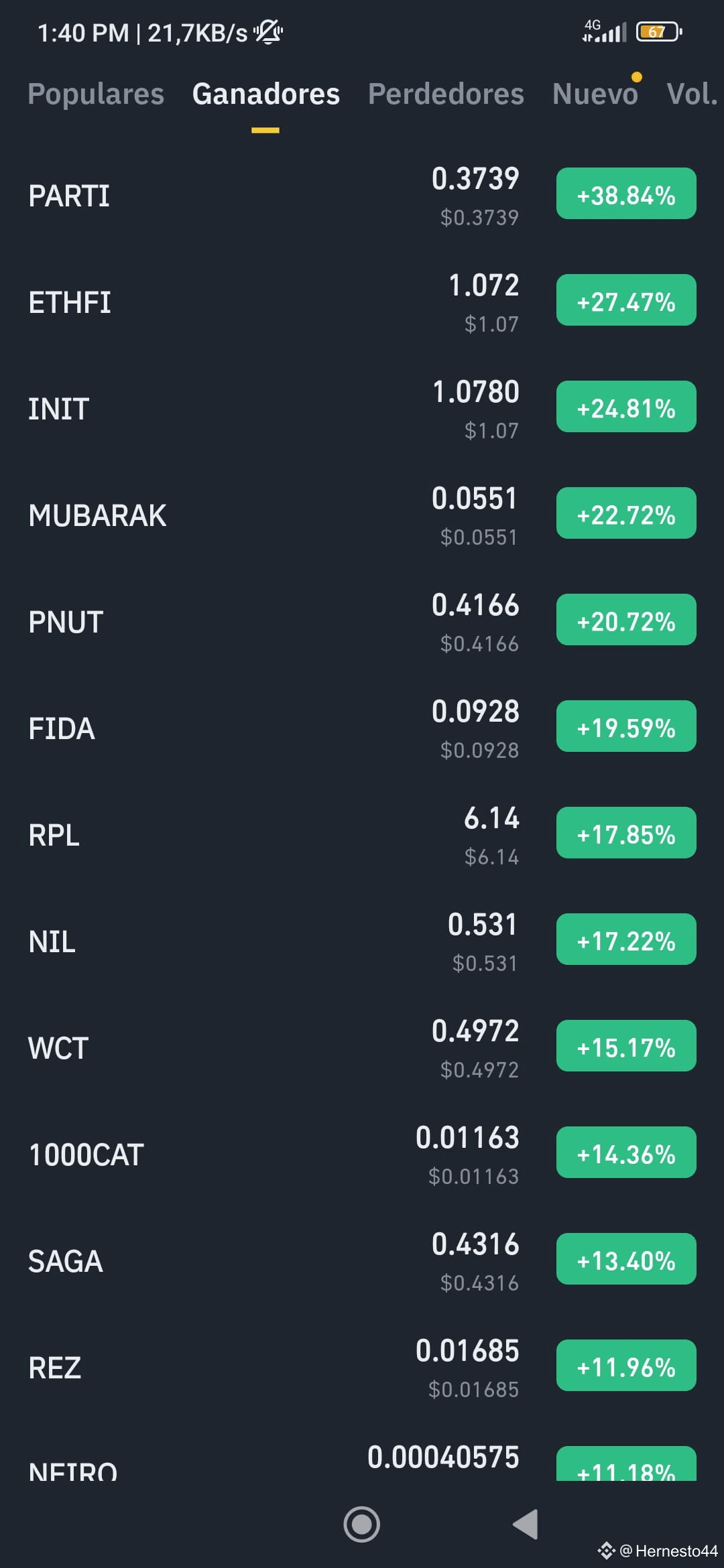
Task: Open the Perdedores tab
Action: click(x=446, y=94)
